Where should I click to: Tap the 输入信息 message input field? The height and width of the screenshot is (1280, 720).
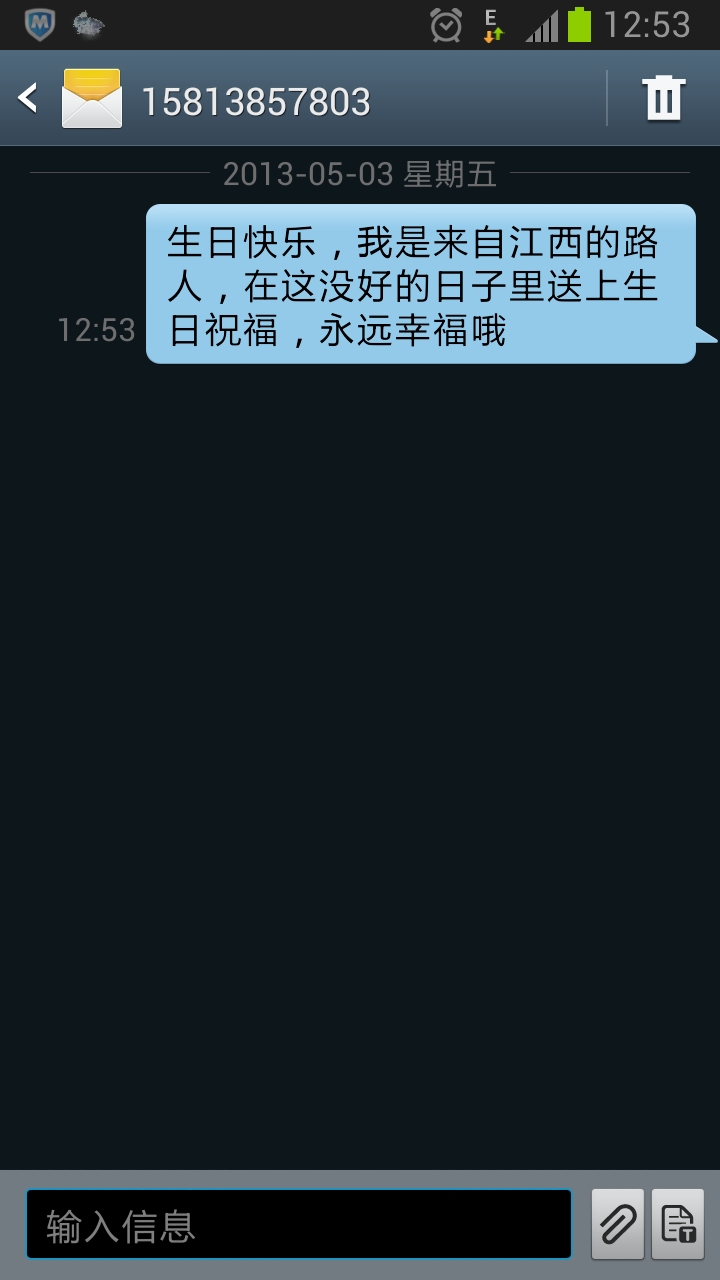click(298, 1224)
